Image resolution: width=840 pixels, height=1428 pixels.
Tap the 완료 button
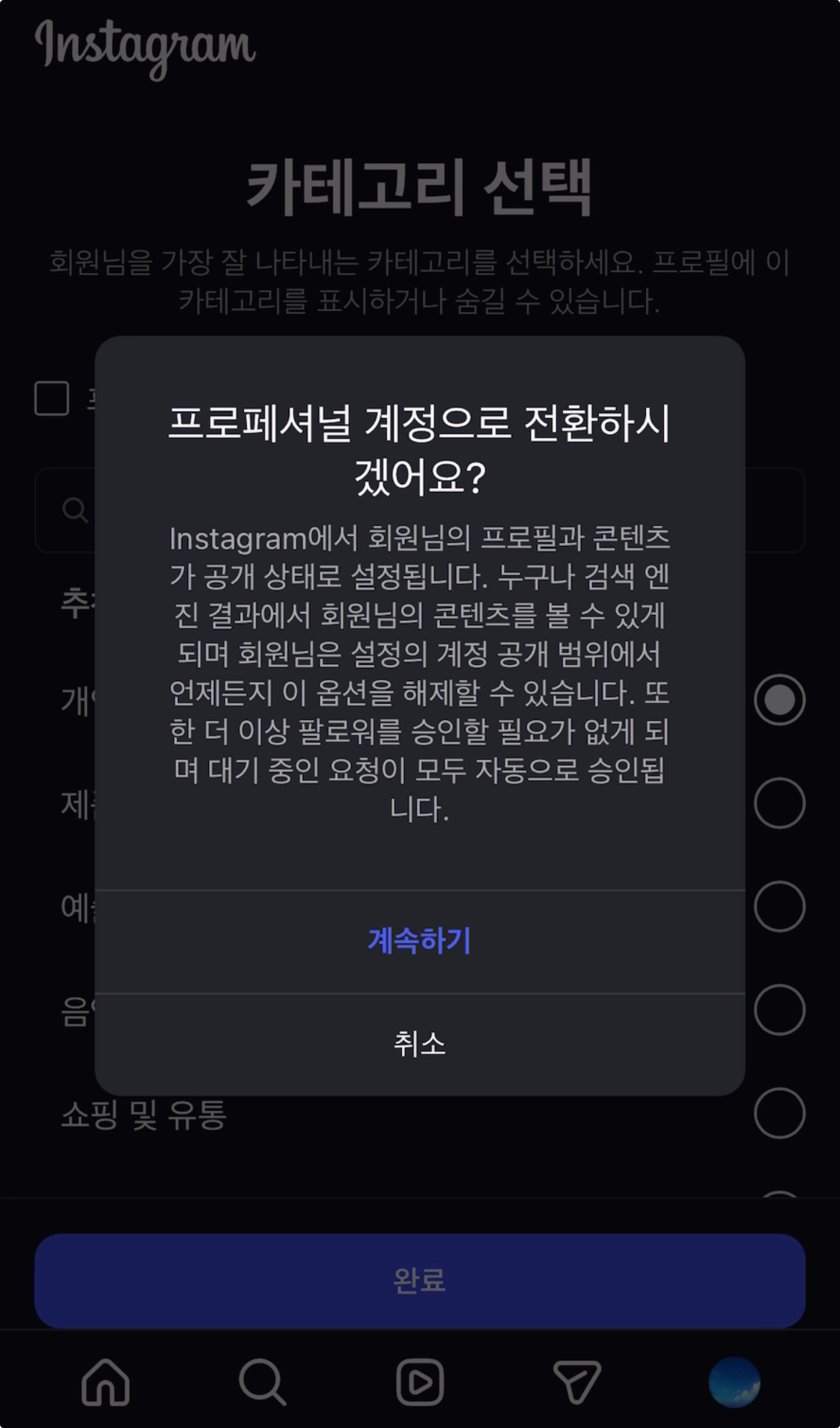click(419, 1280)
